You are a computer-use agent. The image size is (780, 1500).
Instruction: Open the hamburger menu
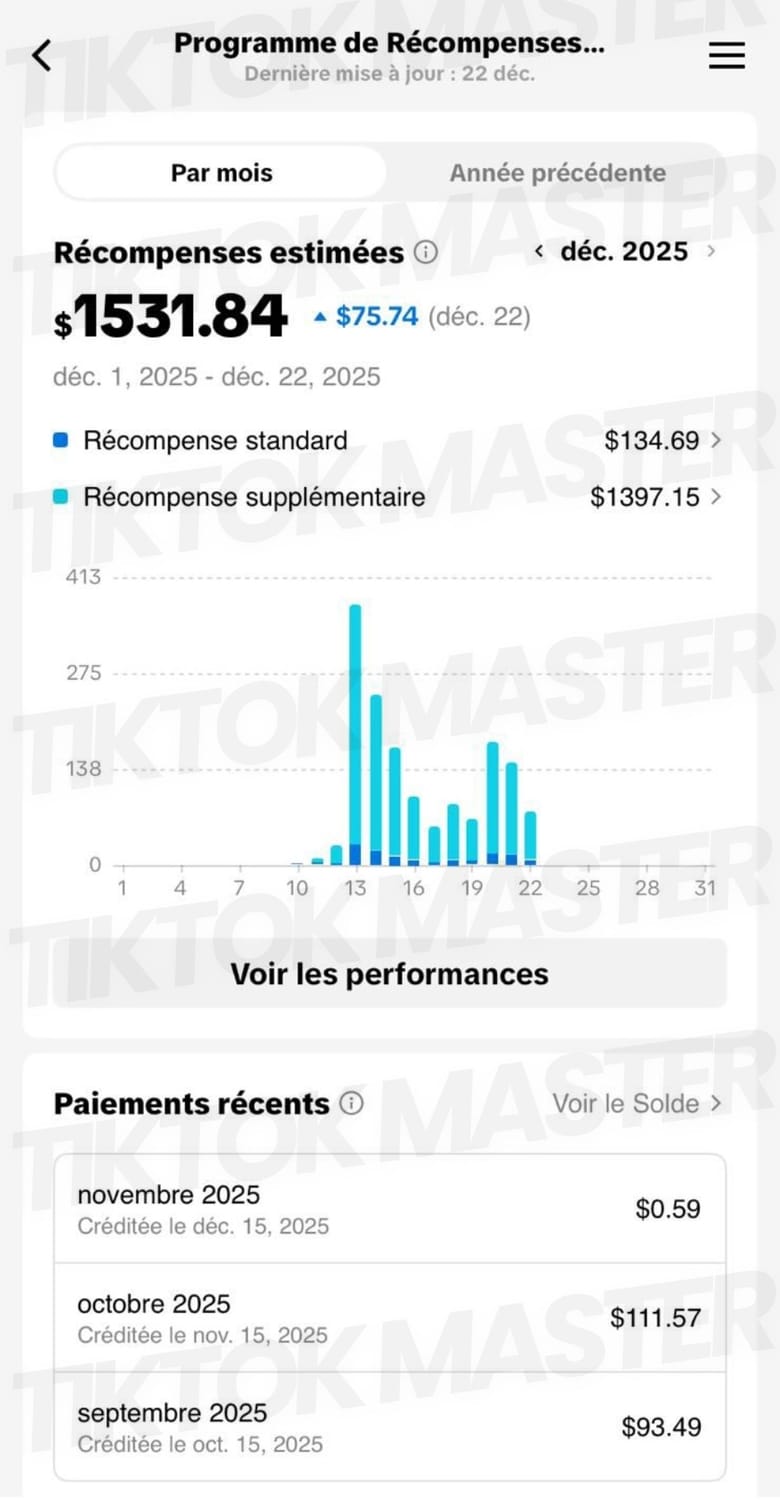click(727, 56)
